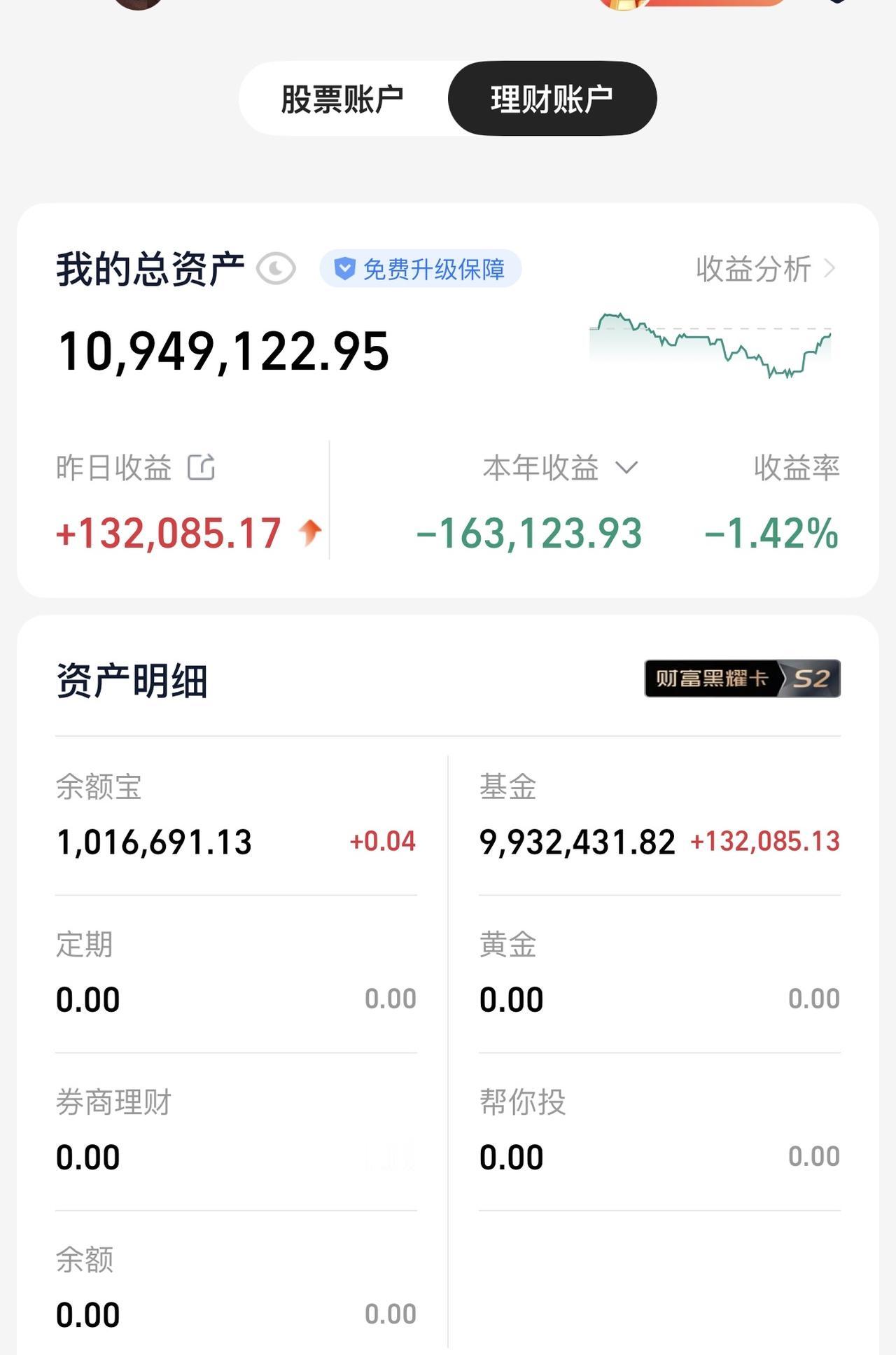Image resolution: width=896 pixels, height=1355 pixels.
Task: Tap the green asset trend chart
Action: [x=709, y=343]
